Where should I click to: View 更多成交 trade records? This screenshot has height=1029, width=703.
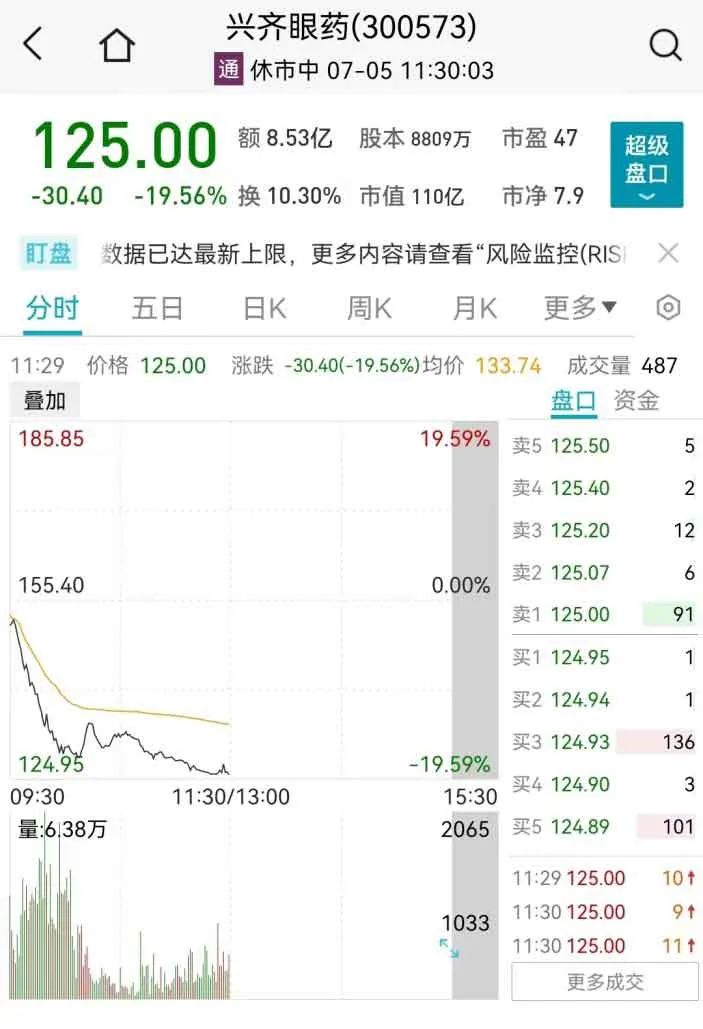tap(605, 982)
